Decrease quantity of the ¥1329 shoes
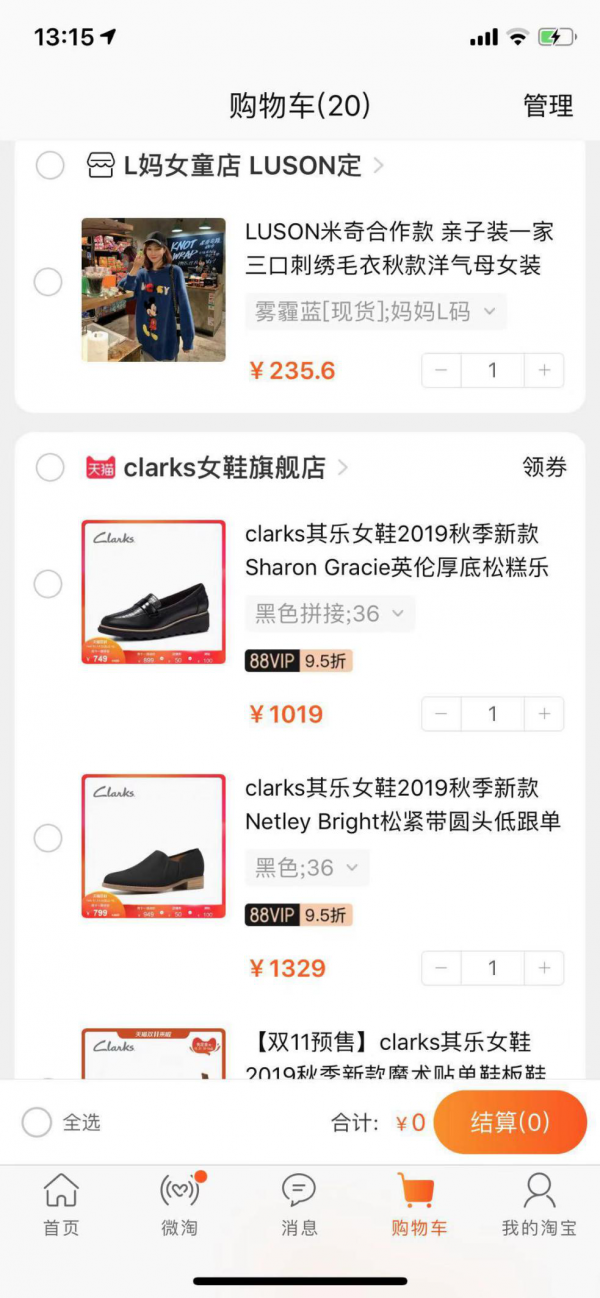The image size is (600, 1298). coord(441,968)
